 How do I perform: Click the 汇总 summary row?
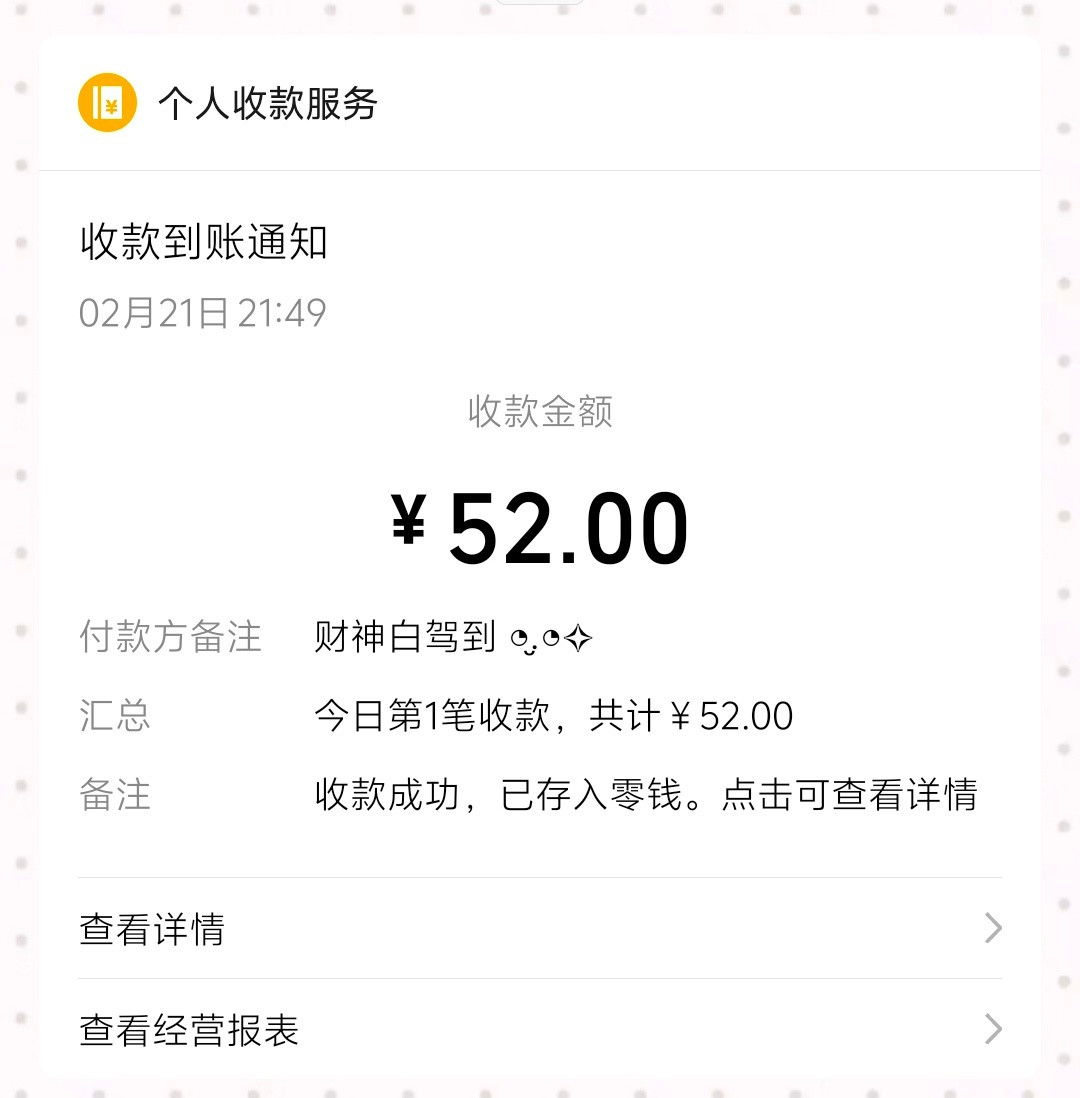pos(113,716)
